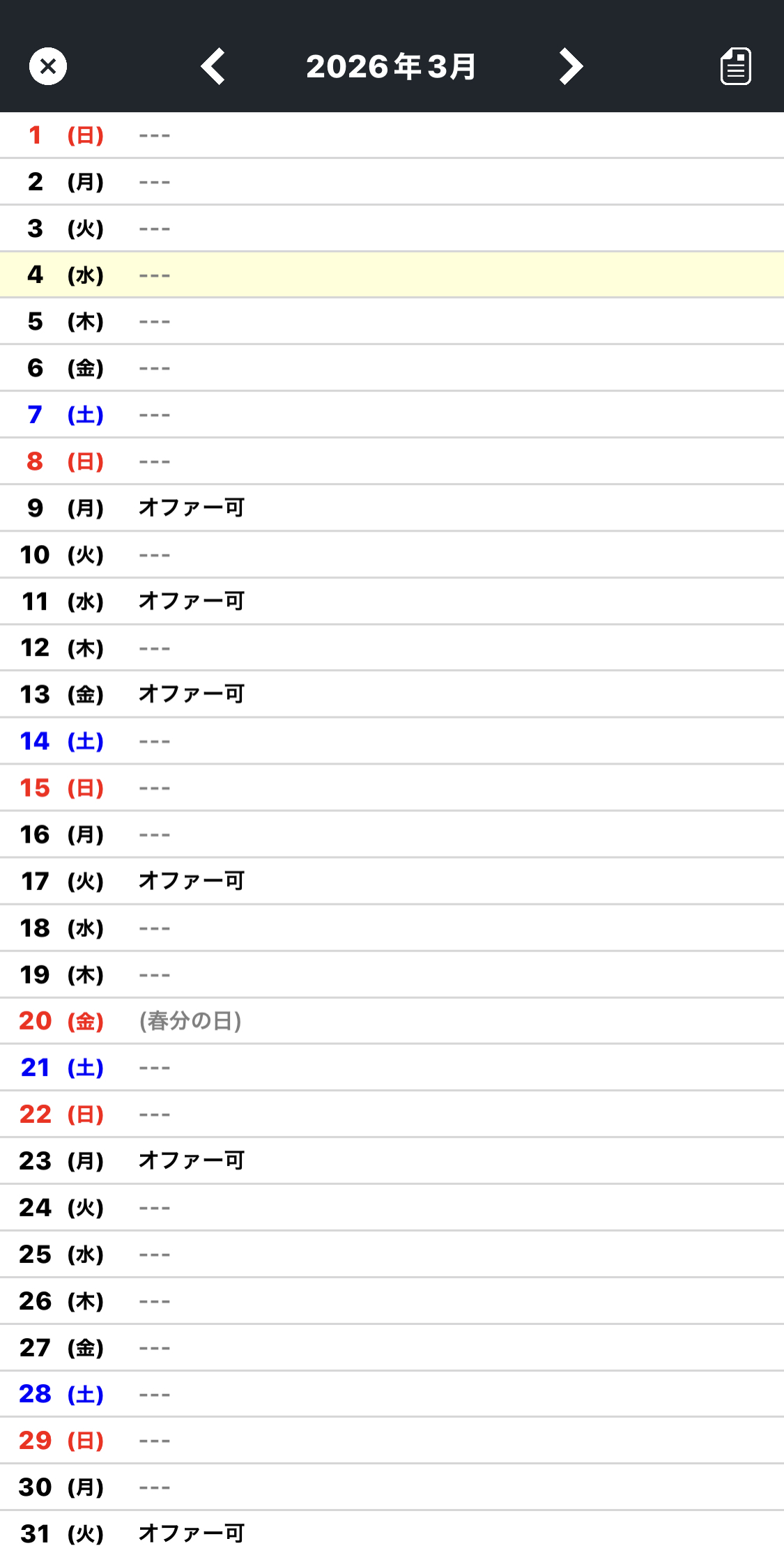Open the document list icon
Viewport: 784px width, 1555px height.
click(735, 67)
